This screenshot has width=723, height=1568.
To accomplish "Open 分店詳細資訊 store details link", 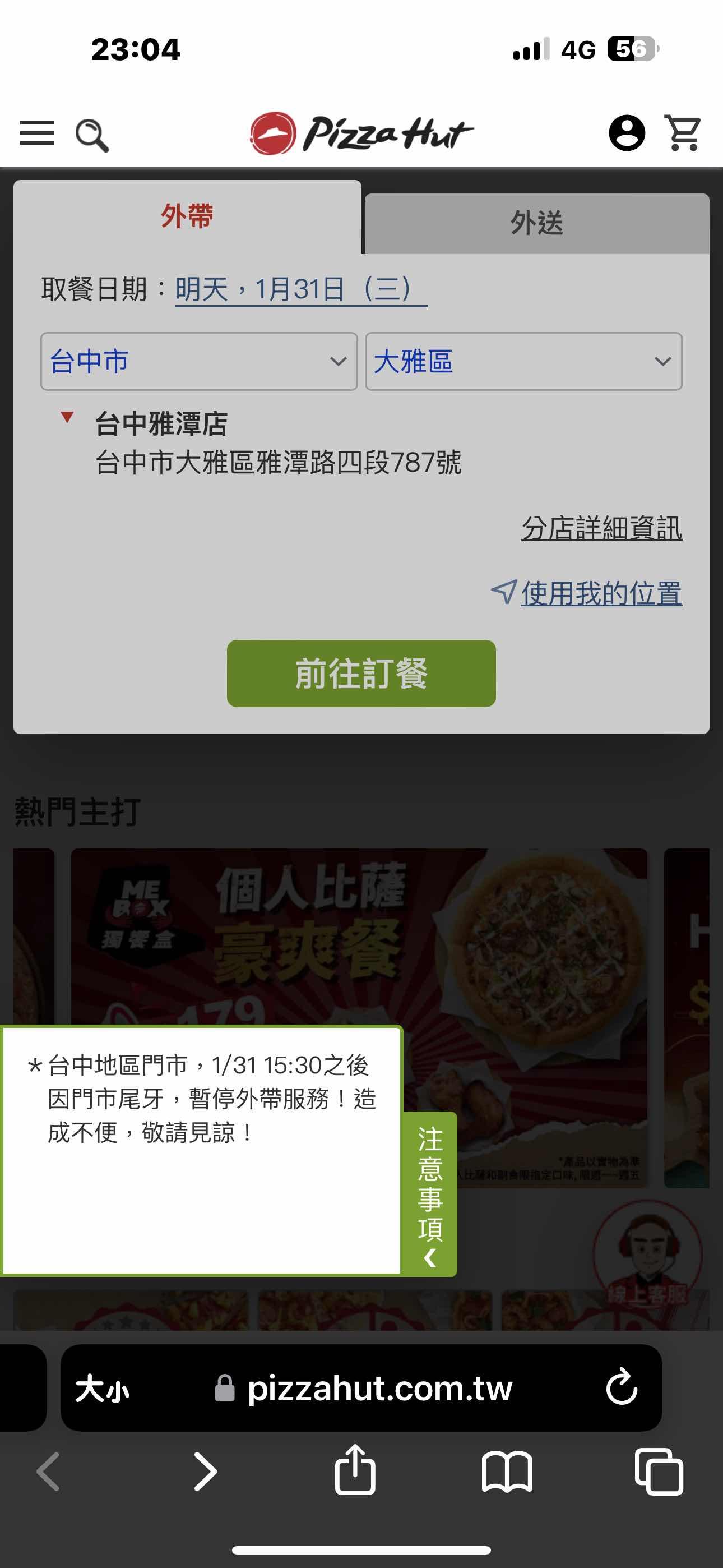I will point(601,528).
